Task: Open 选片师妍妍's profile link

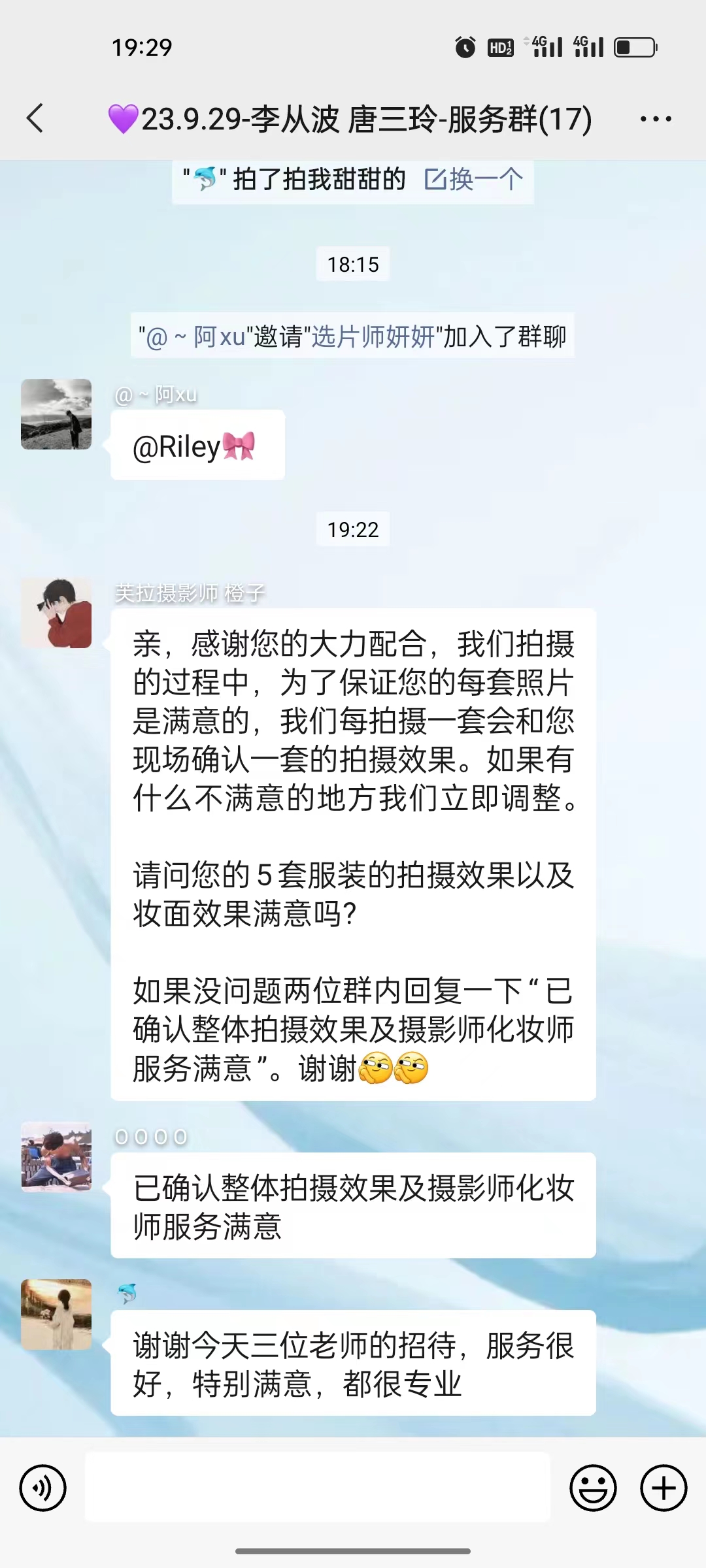Action: click(373, 336)
